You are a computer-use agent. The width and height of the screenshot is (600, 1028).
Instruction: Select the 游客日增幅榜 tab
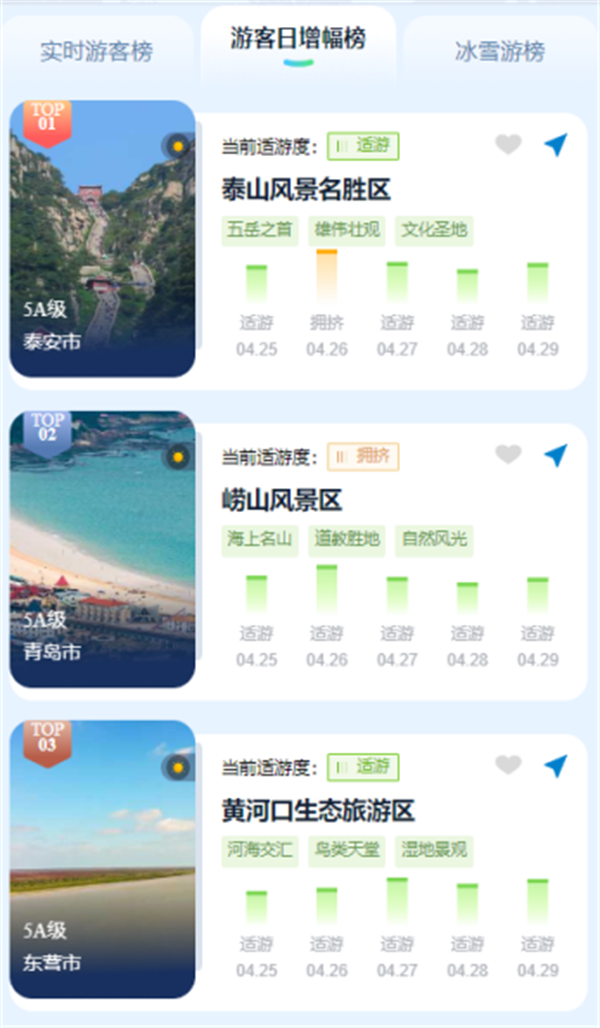298,40
